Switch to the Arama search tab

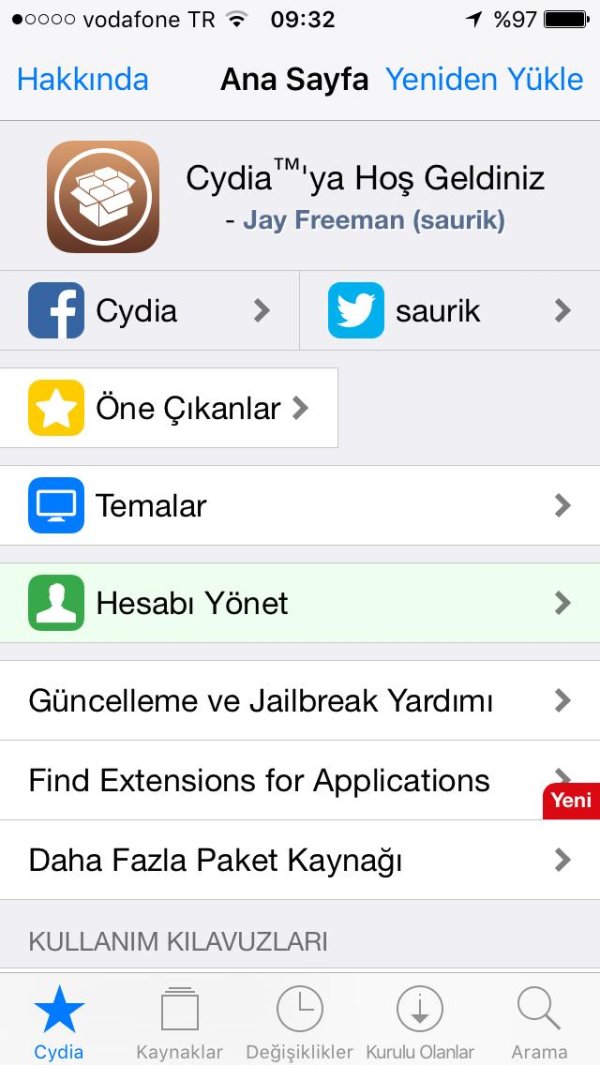(539, 1022)
